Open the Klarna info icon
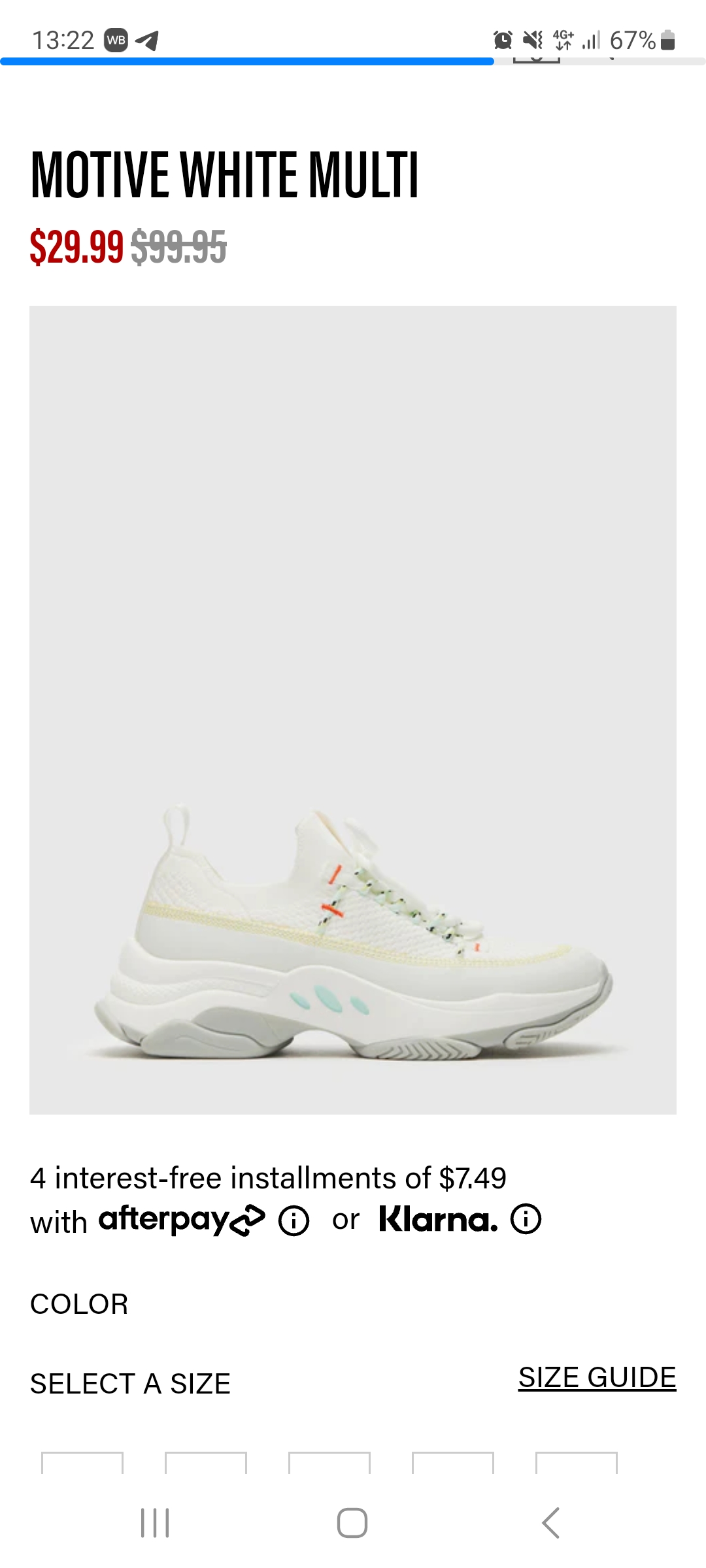706x1568 pixels. [526, 1219]
